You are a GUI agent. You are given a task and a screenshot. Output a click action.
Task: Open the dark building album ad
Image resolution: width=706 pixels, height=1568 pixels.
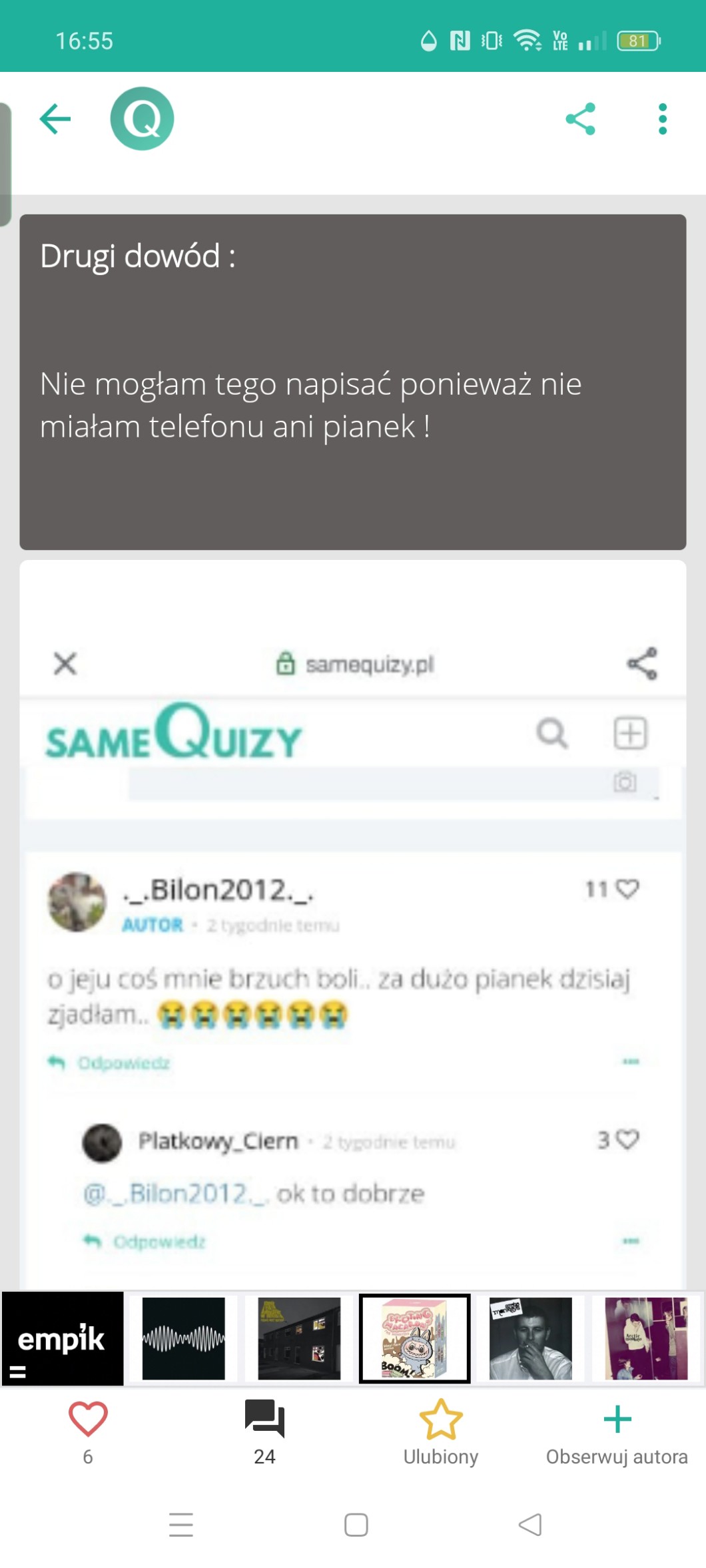pos(299,1338)
